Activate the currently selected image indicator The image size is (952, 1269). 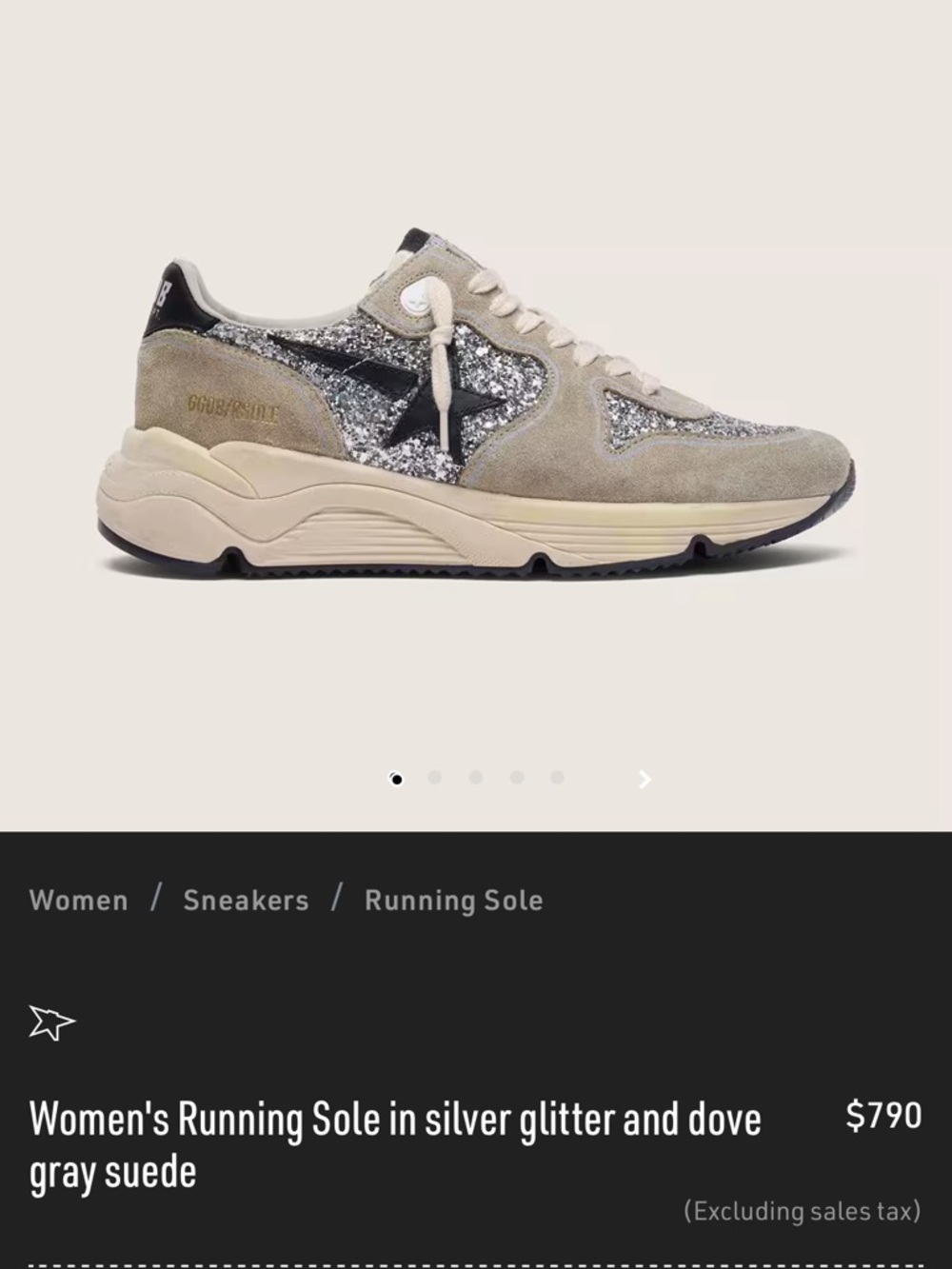397,779
